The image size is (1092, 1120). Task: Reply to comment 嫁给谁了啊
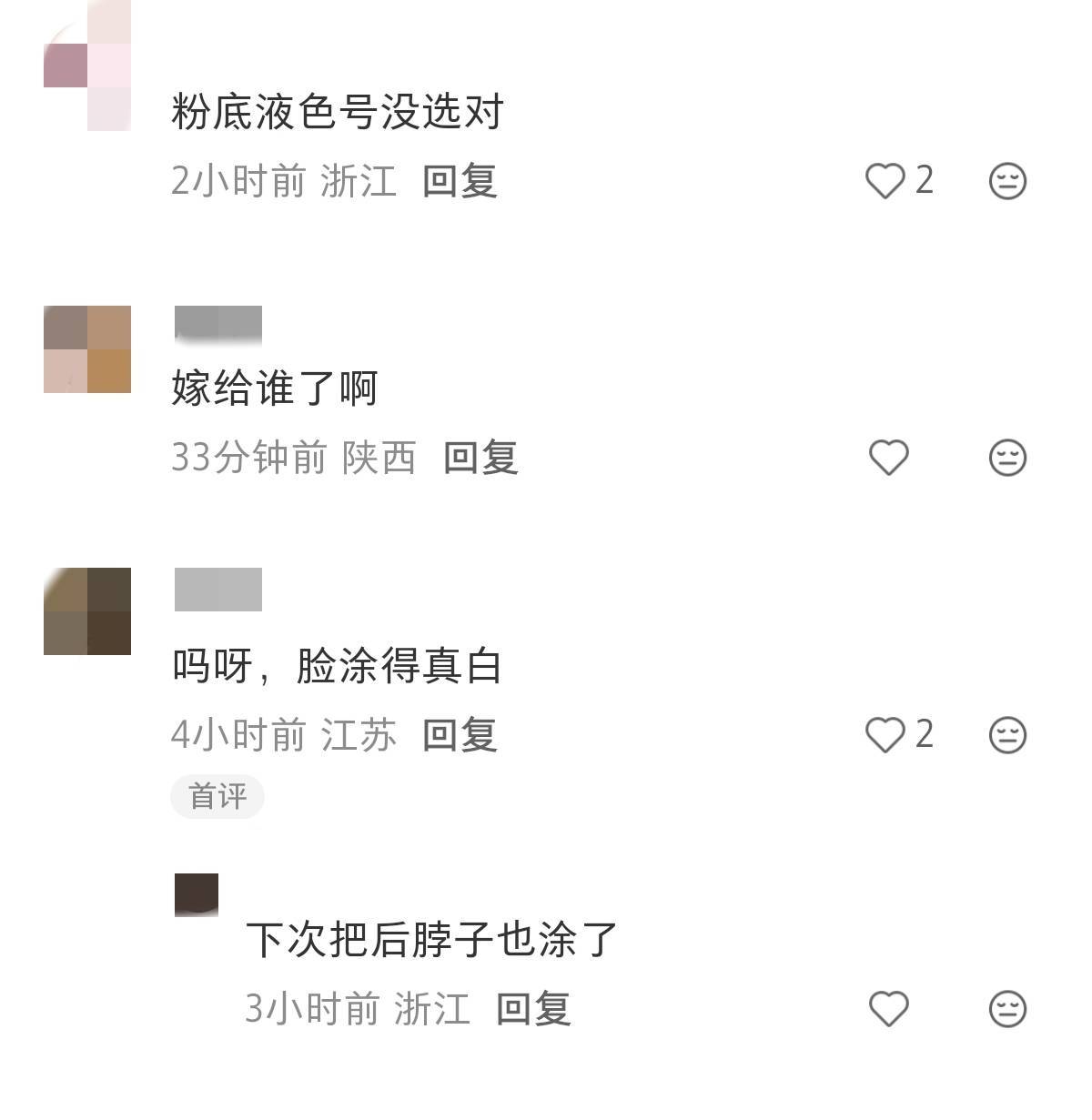coord(480,458)
